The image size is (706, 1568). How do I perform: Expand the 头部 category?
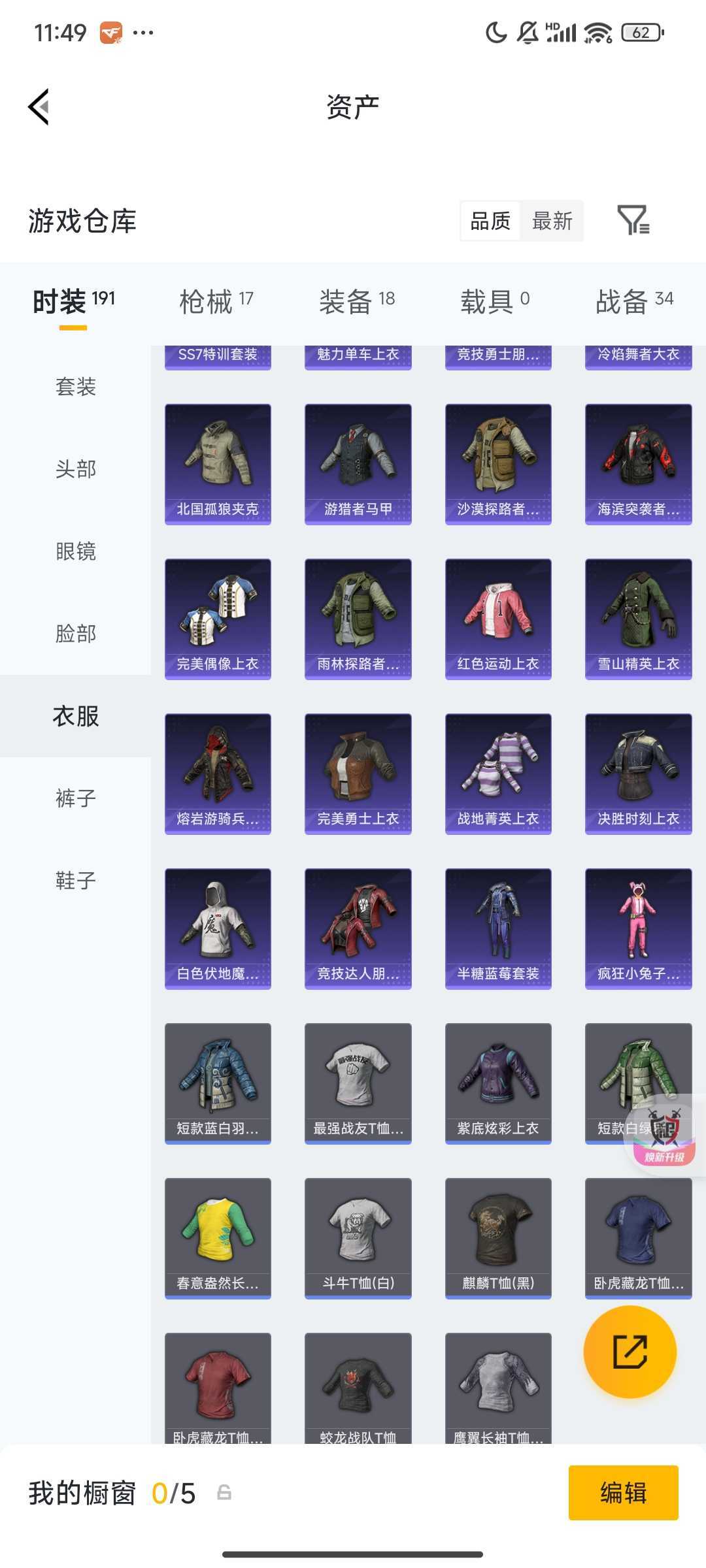pyautogui.click(x=74, y=469)
